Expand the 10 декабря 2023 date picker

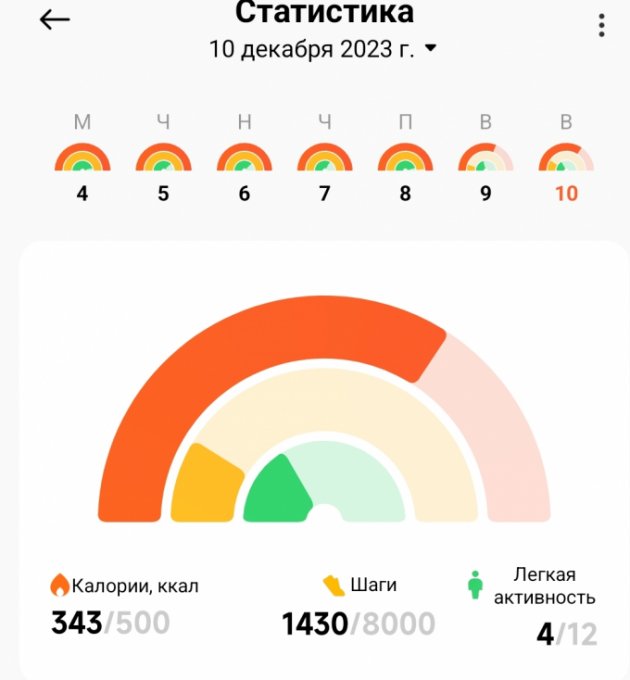pos(323,49)
